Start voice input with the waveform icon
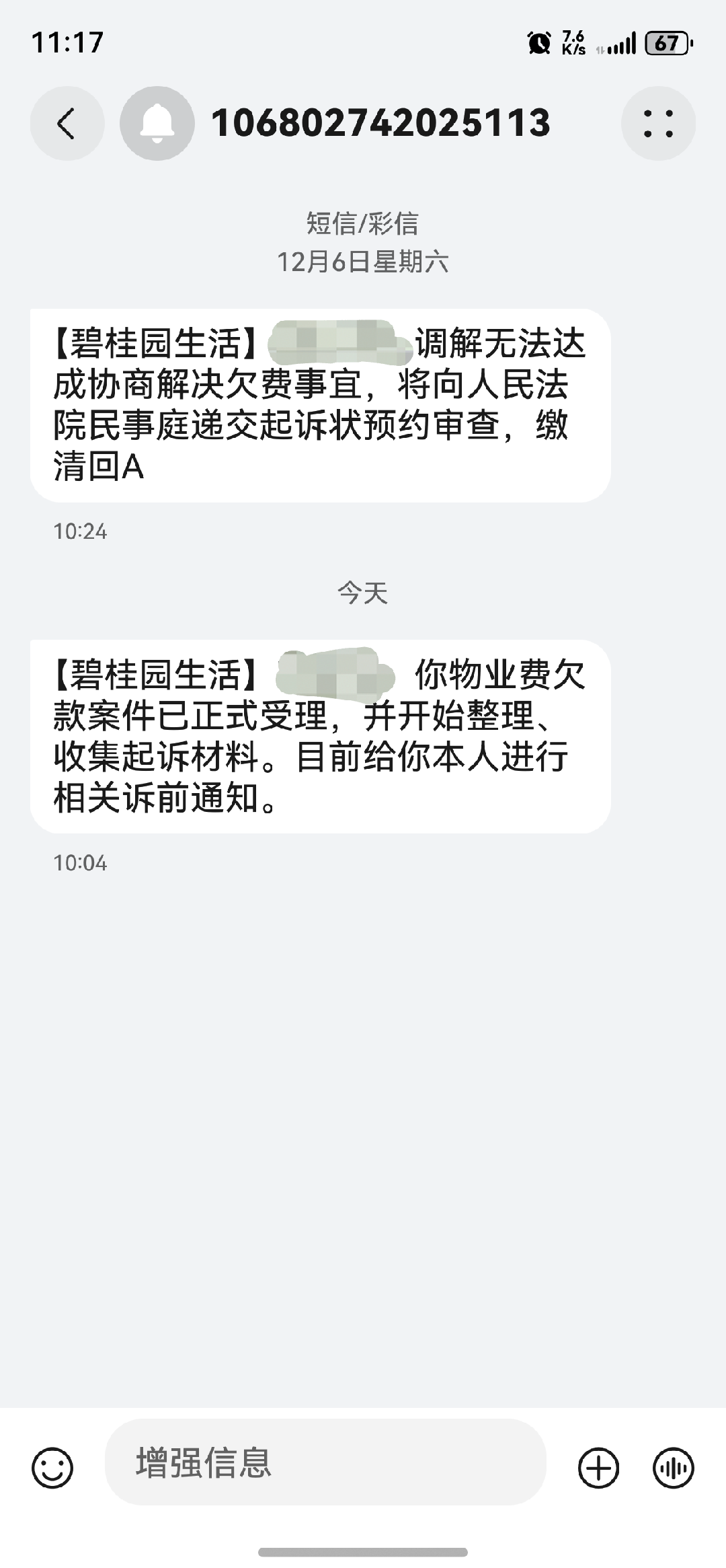This screenshot has width=726, height=1568. 673,1467
